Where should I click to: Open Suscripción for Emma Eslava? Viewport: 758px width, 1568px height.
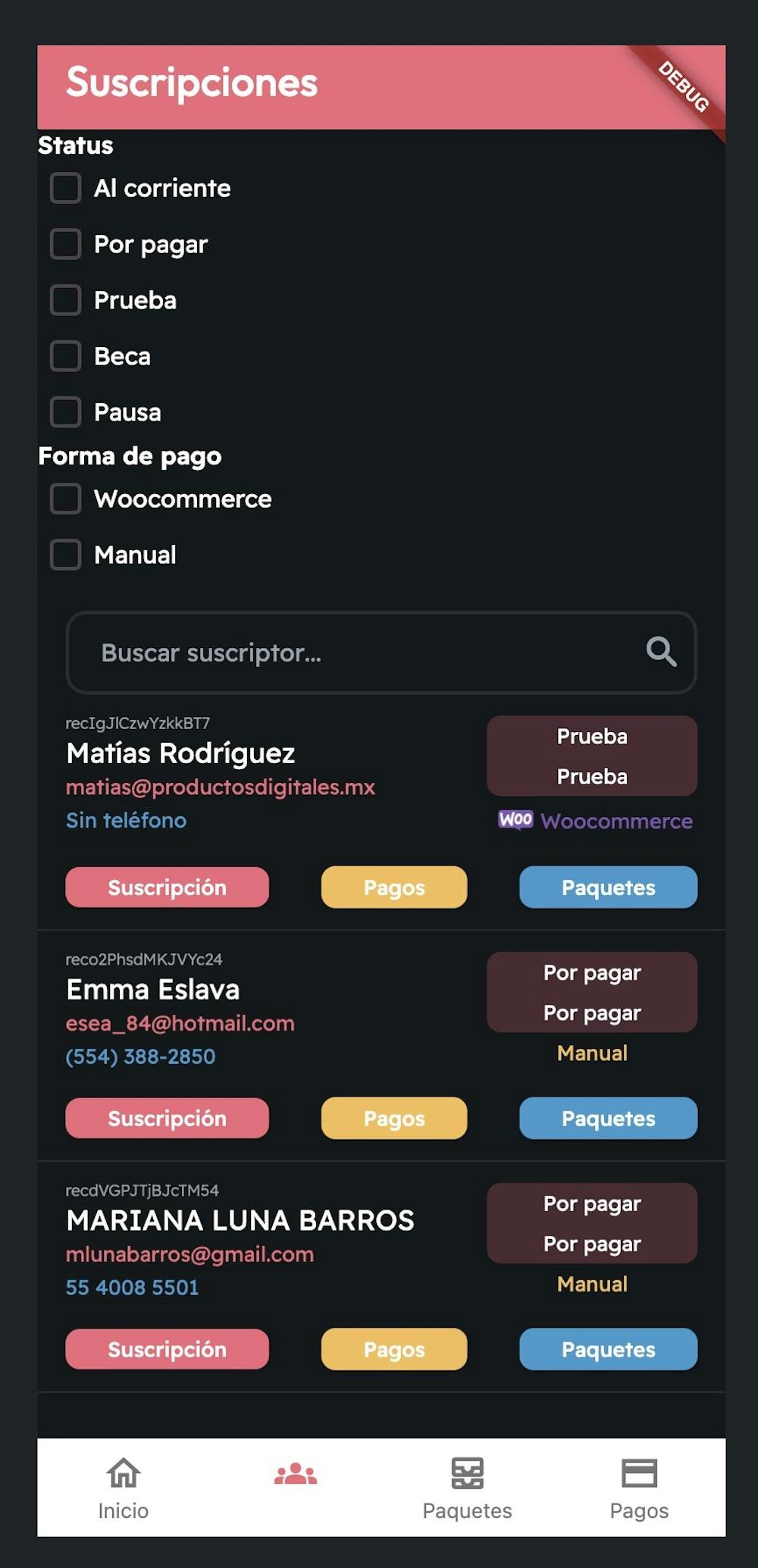click(x=167, y=1119)
